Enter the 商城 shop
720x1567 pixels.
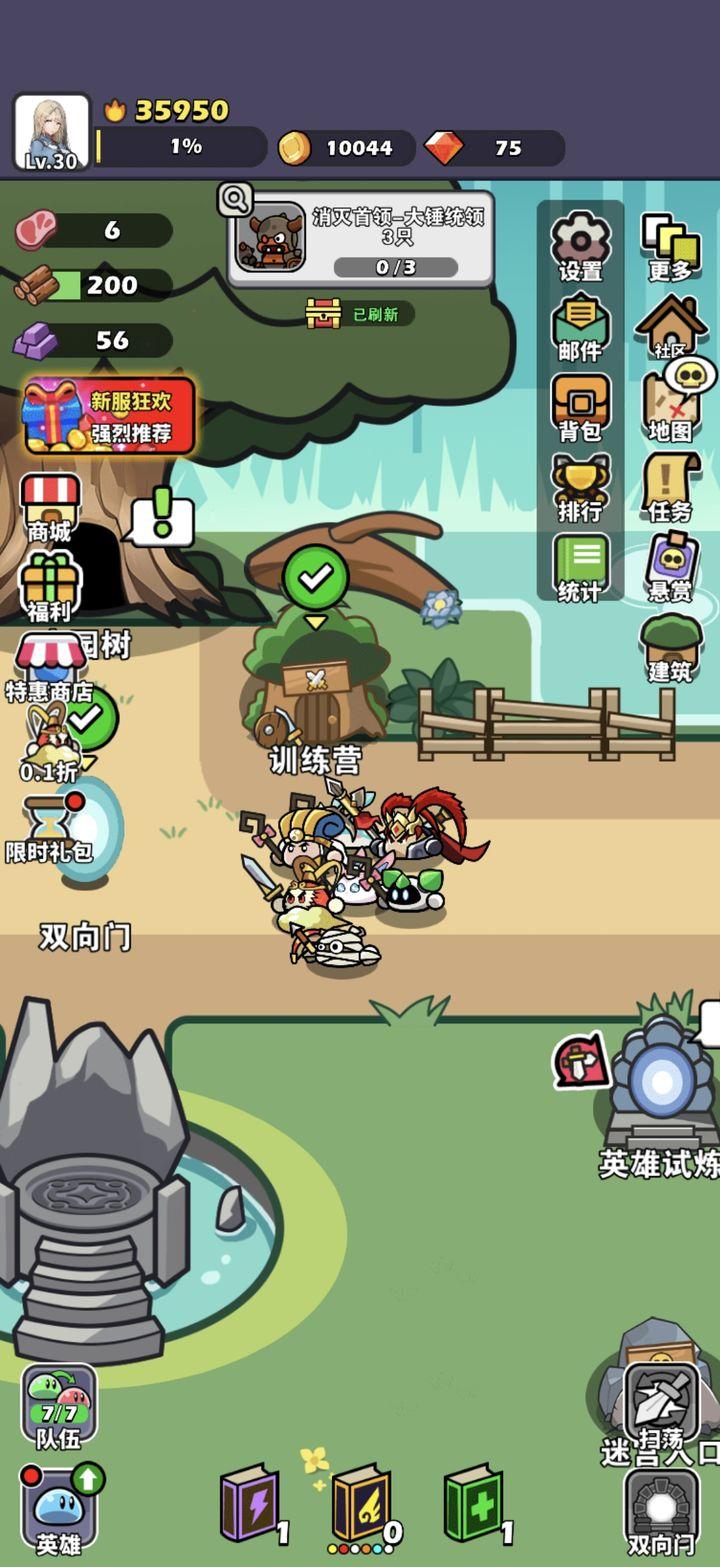point(50,508)
